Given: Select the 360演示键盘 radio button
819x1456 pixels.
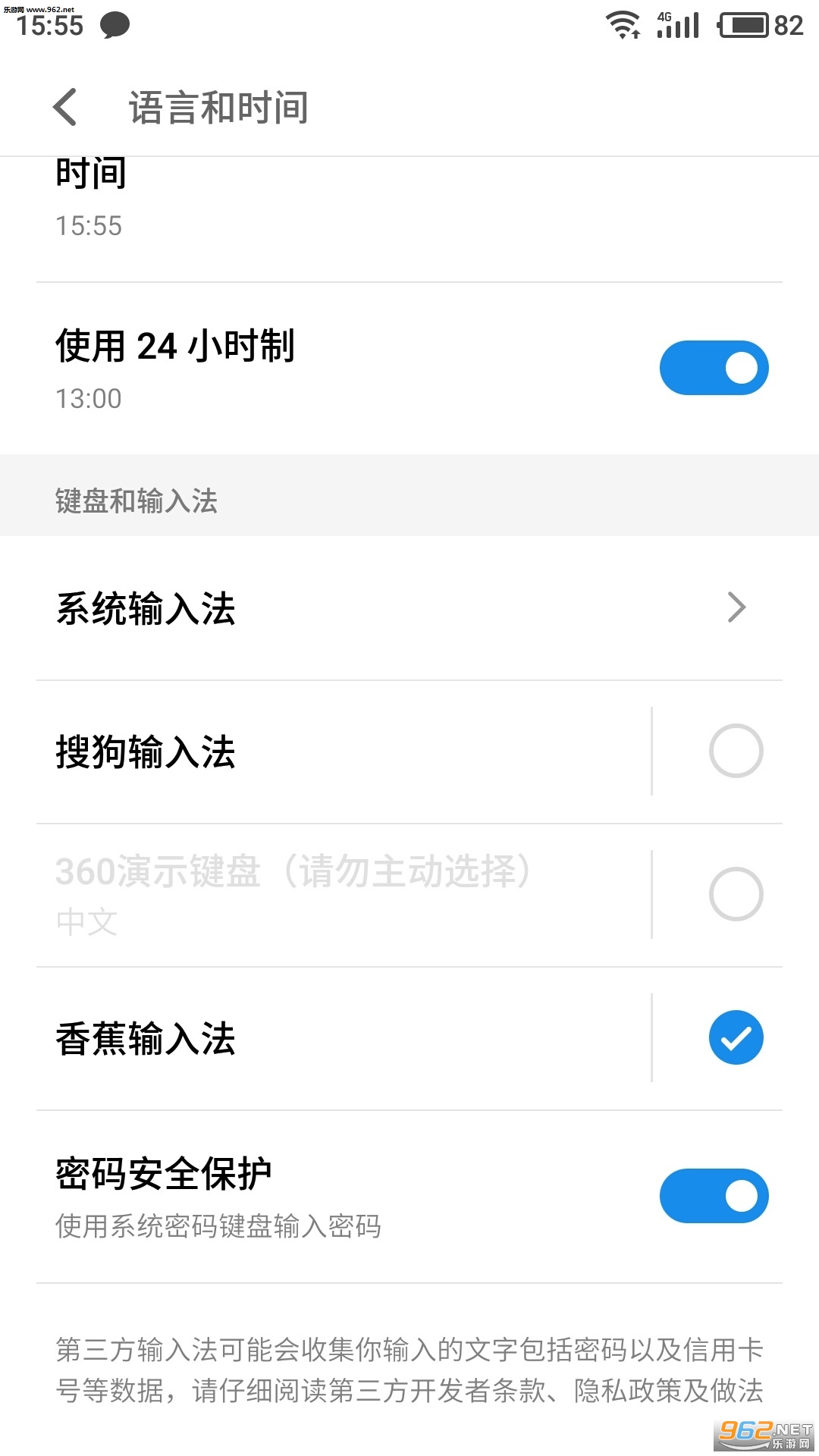Looking at the screenshot, I should (x=735, y=894).
